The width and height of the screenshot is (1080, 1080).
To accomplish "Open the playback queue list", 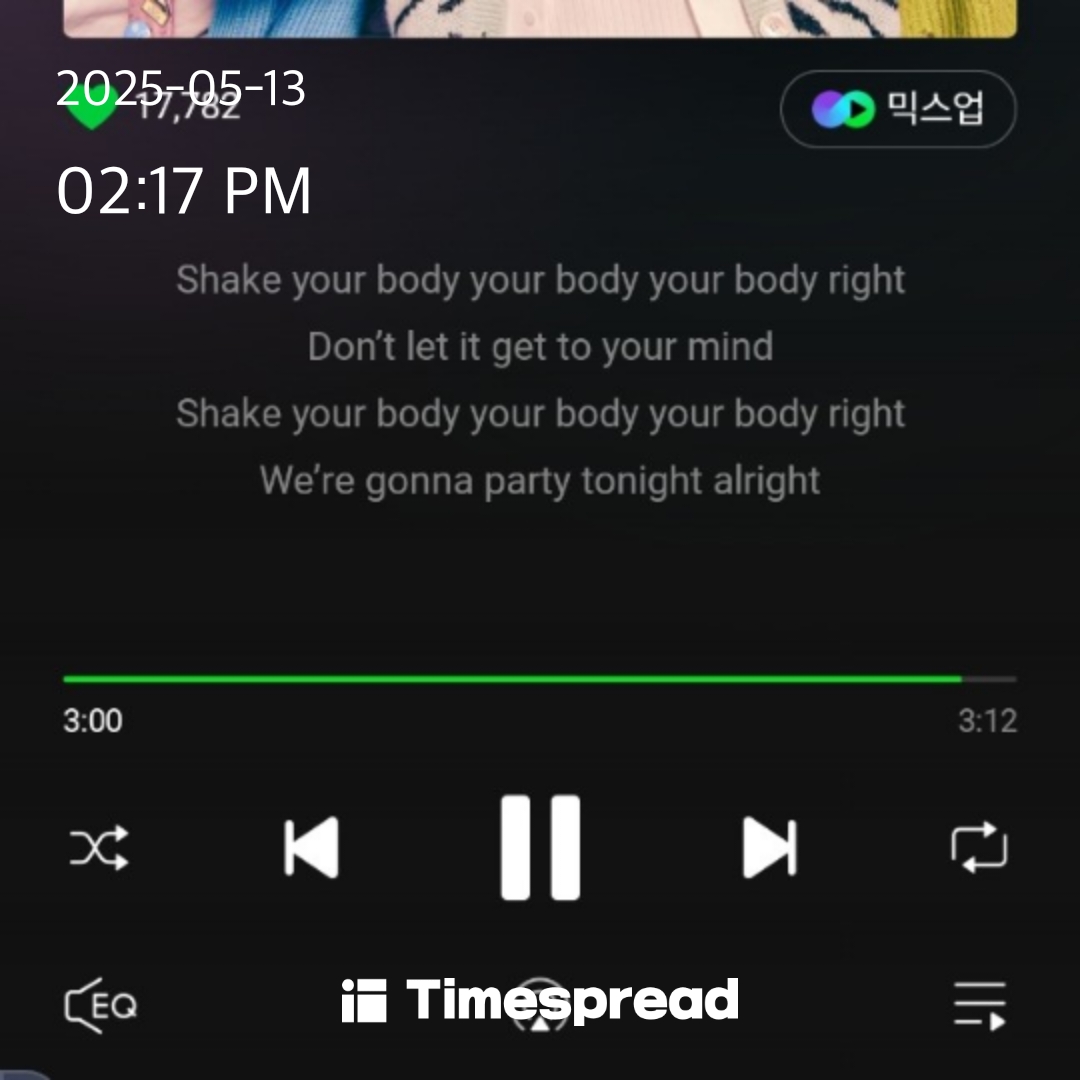I will pyautogui.click(x=978, y=1004).
